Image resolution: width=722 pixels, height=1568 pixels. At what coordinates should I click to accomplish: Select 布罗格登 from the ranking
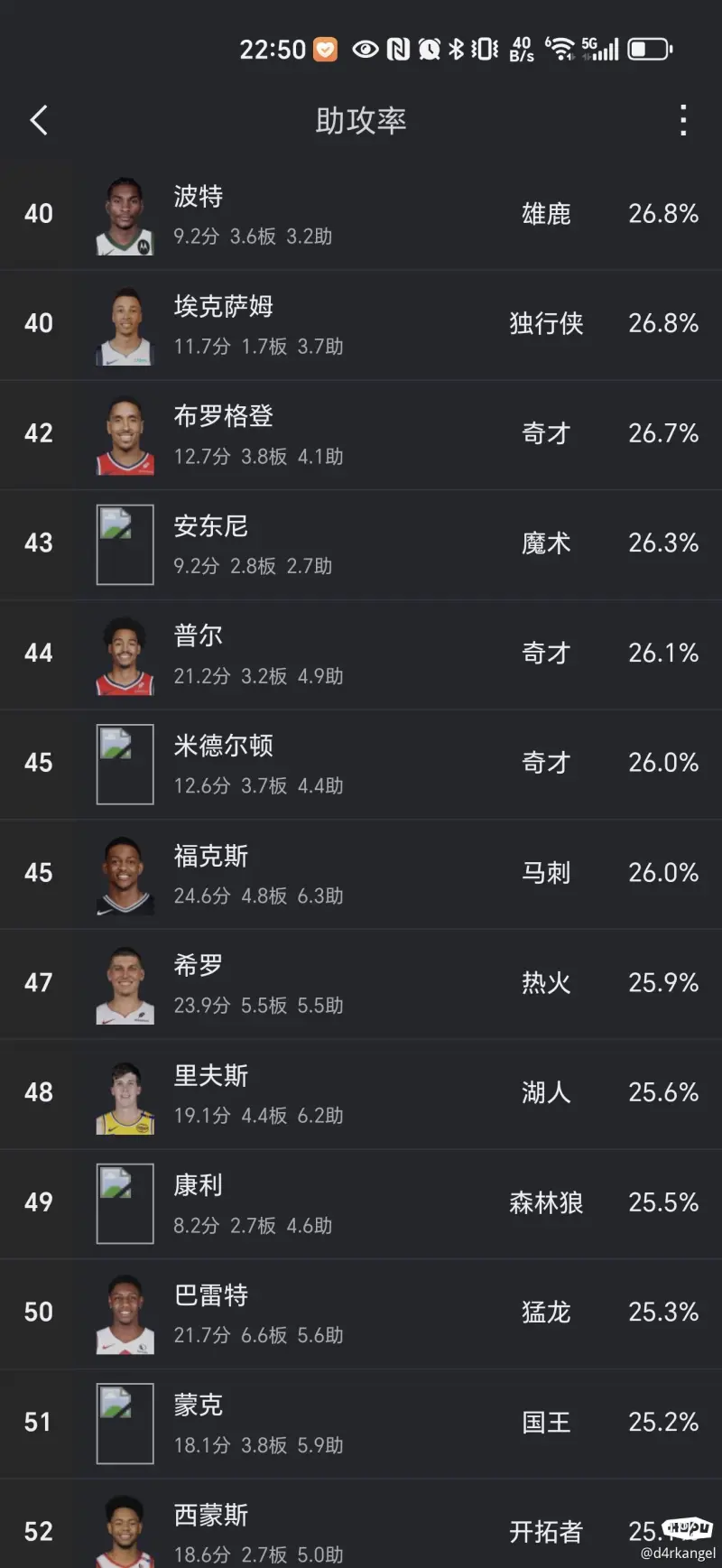pos(361,434)
